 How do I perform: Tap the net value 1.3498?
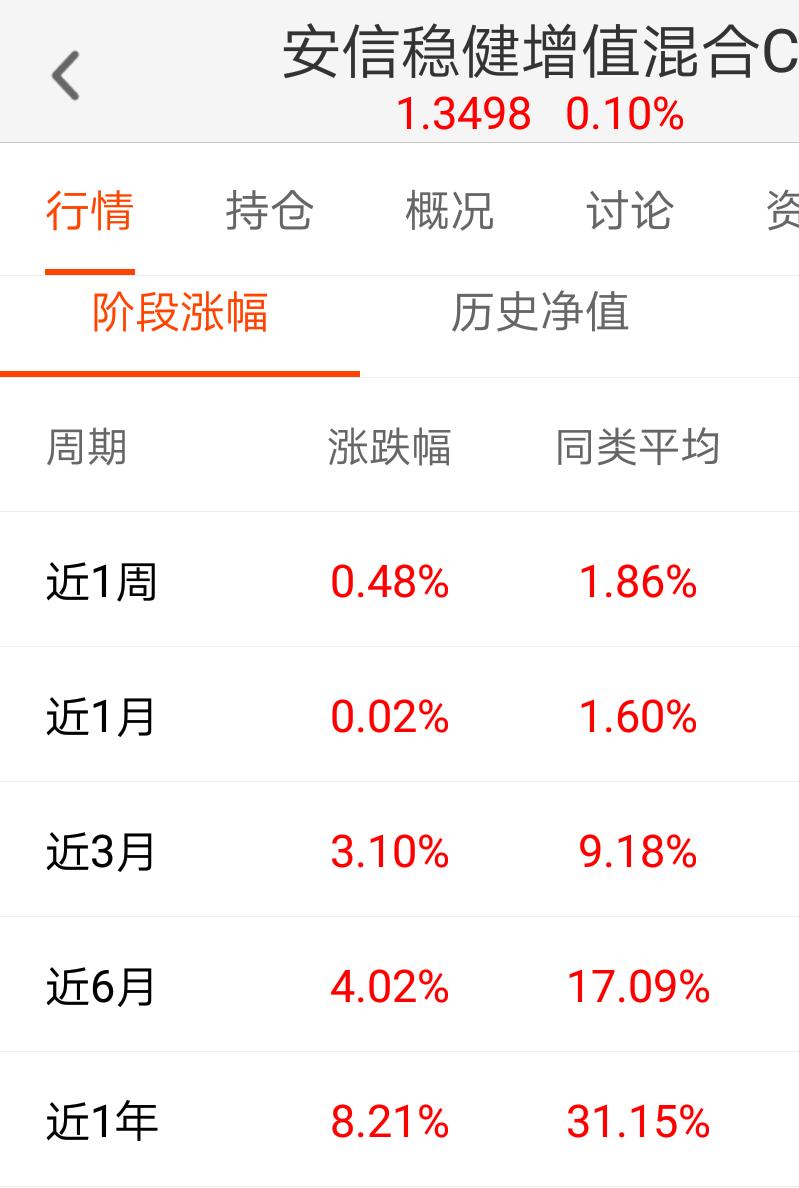tap(464, 114)
